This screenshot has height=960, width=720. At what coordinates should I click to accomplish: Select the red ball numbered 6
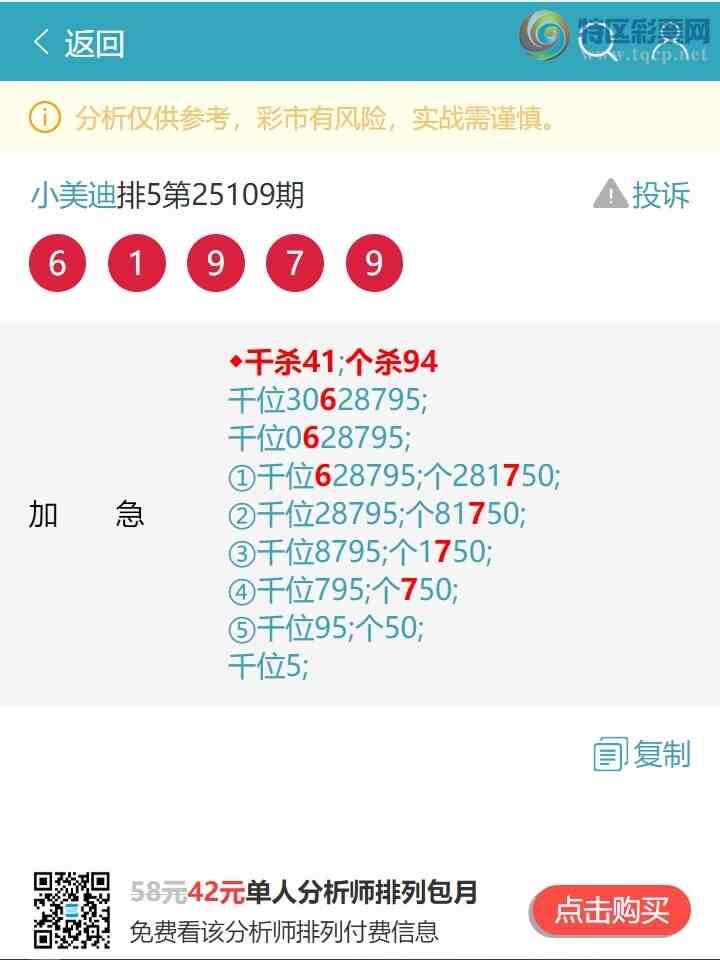(57, 262)
